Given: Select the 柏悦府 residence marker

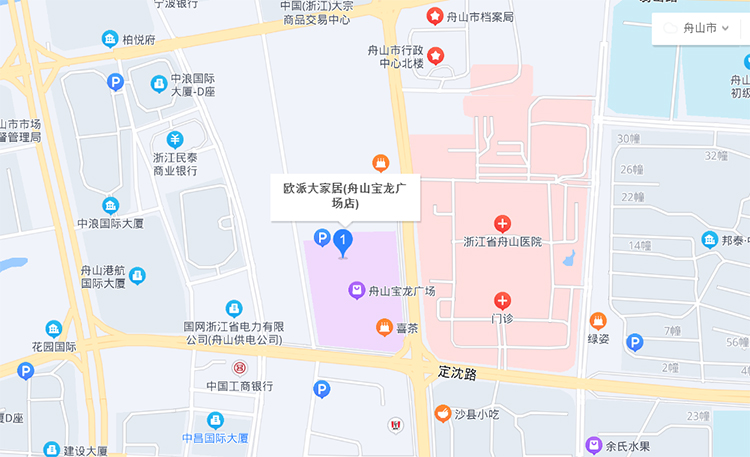Looking at the screenshot, I should pos(109,39).
